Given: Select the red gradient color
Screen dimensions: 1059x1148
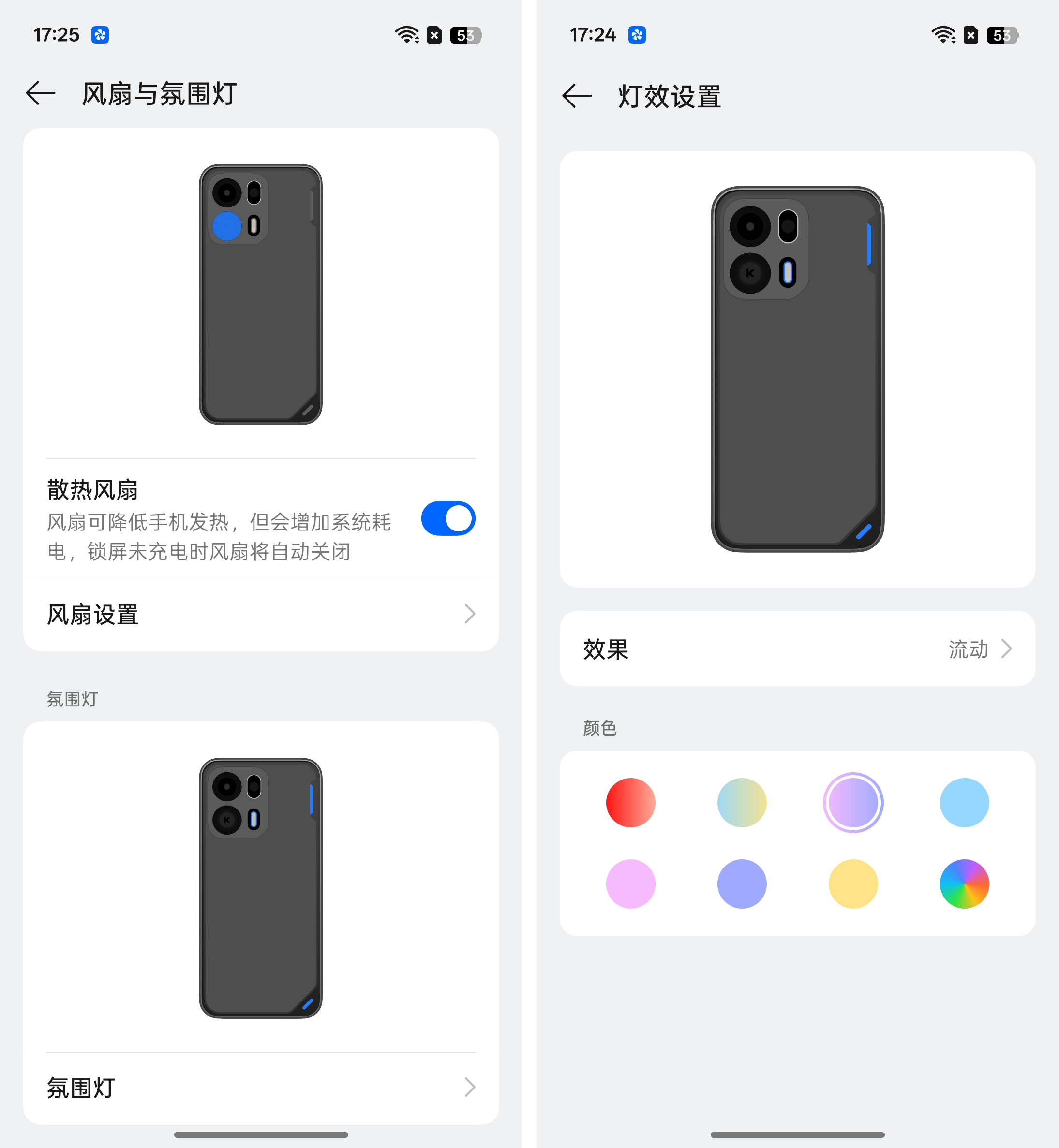Looking at the screenshot, I should click(x=630, y=802).
